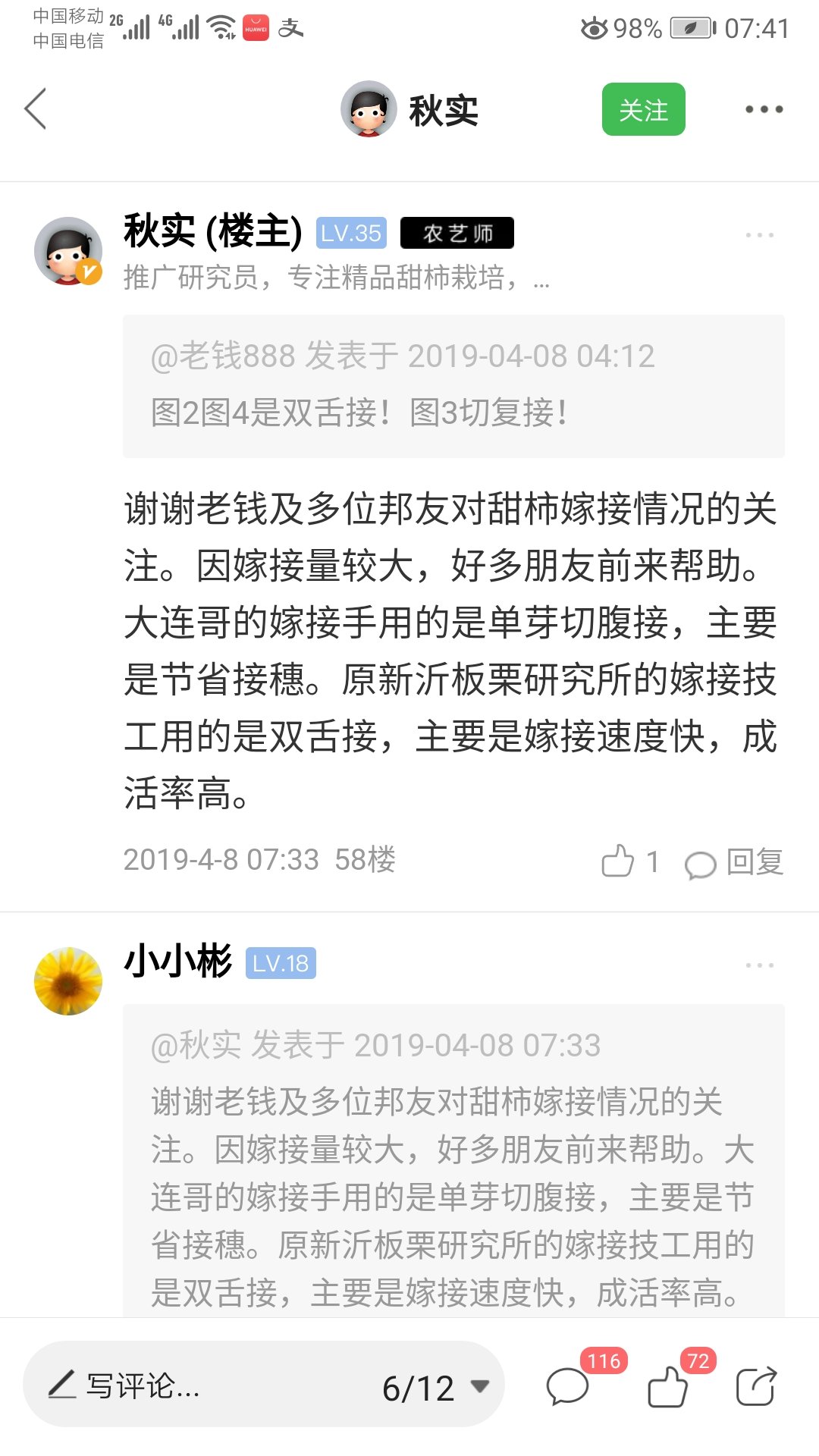Share this post
This screenshot has height=1456, width=819.
[756, 1386]
